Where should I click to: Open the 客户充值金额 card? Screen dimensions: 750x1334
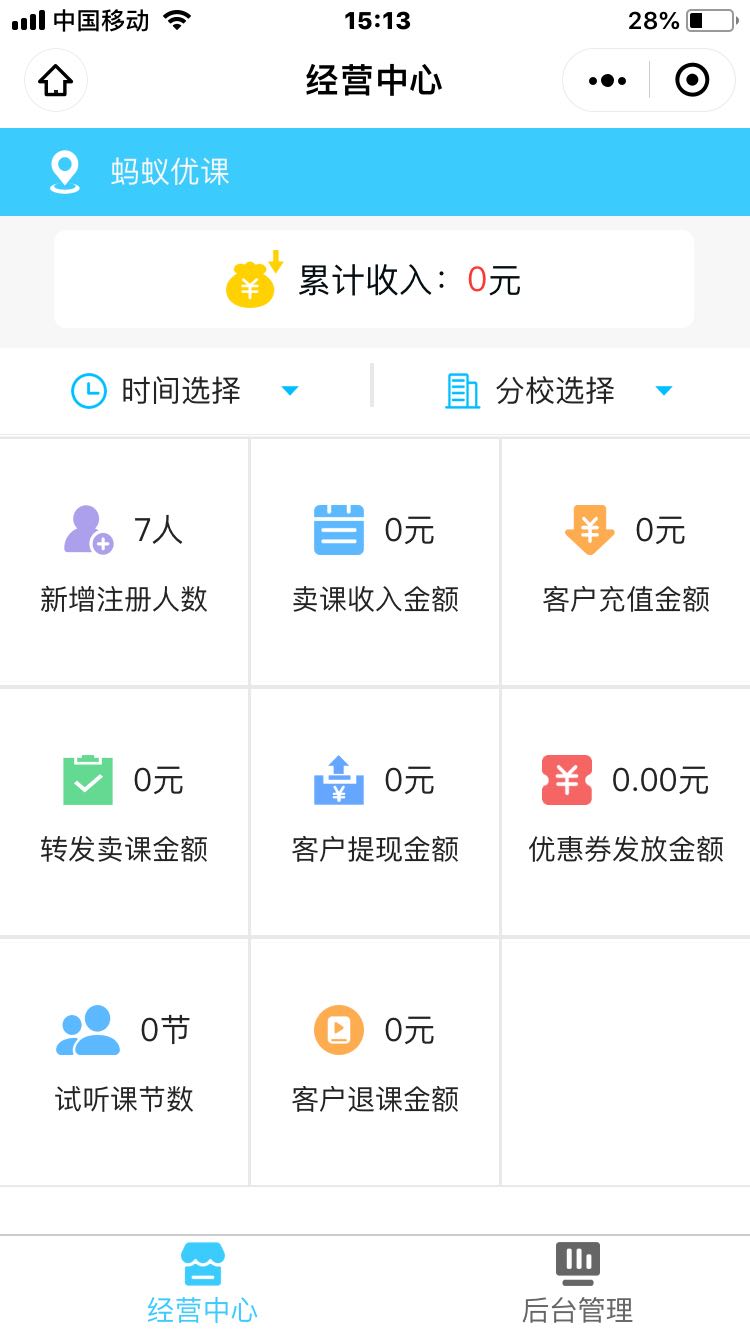626,561
